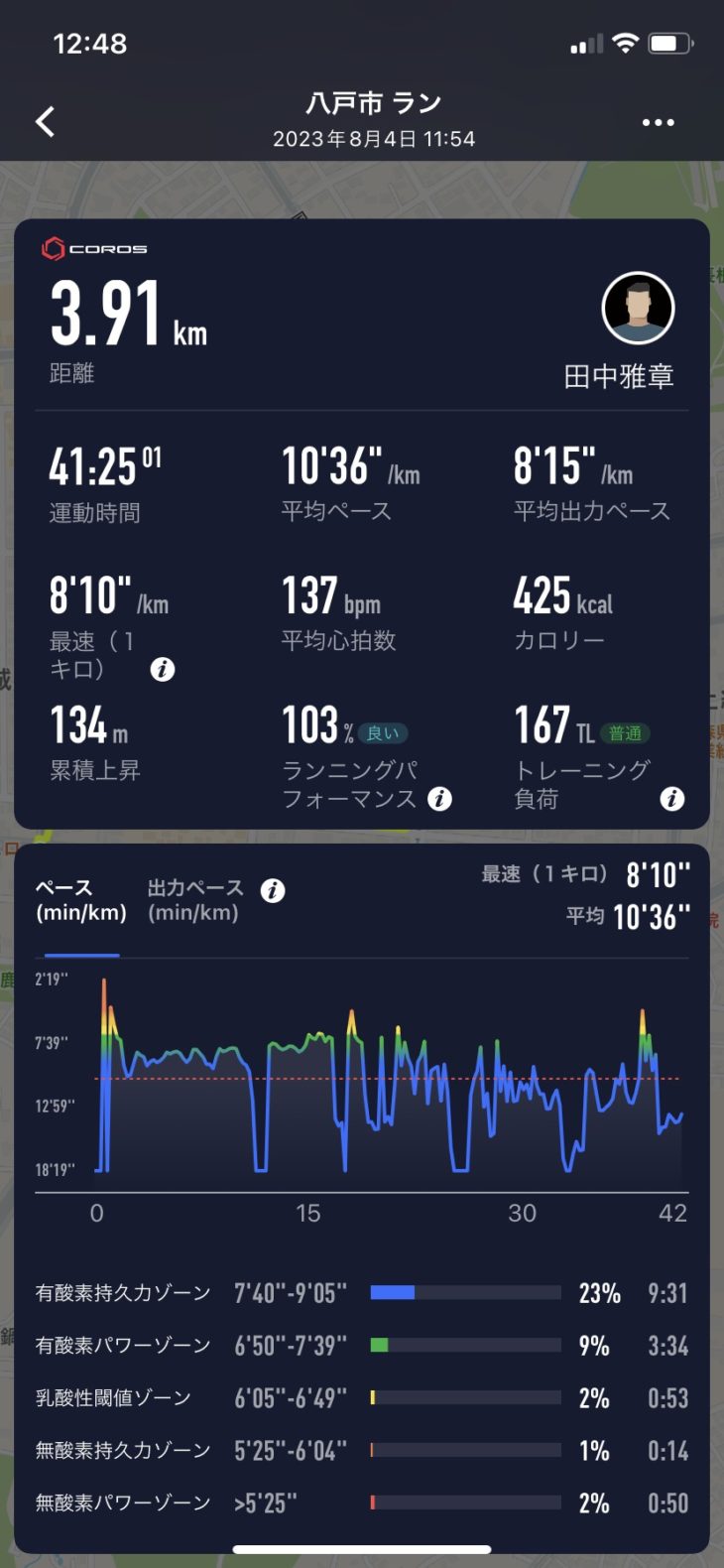
Task: Show info for ランニングパフォーマンス
Action: pyautogui.click(x=439, y=799)
